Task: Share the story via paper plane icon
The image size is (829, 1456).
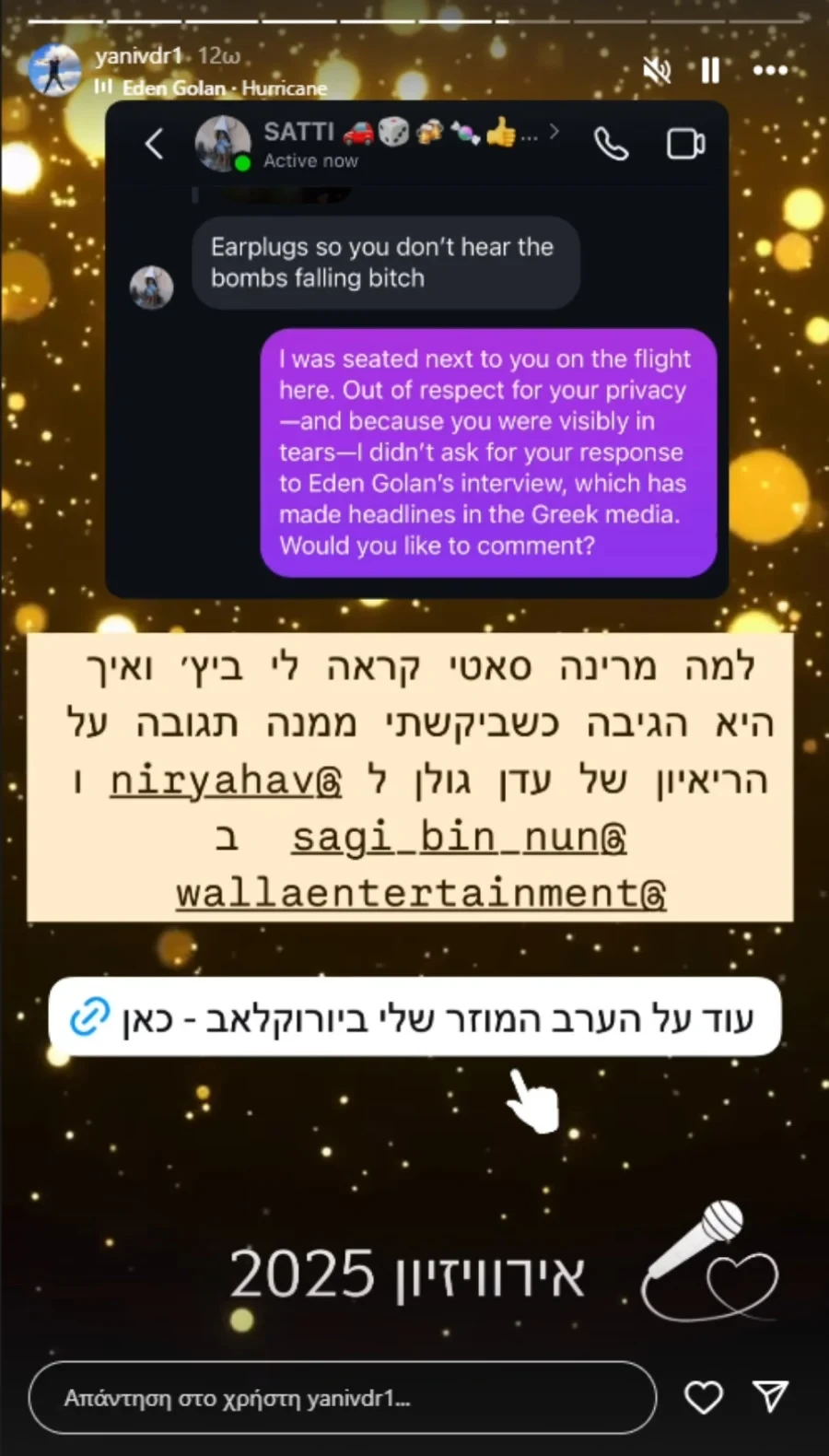Action: coord(770,1397)
